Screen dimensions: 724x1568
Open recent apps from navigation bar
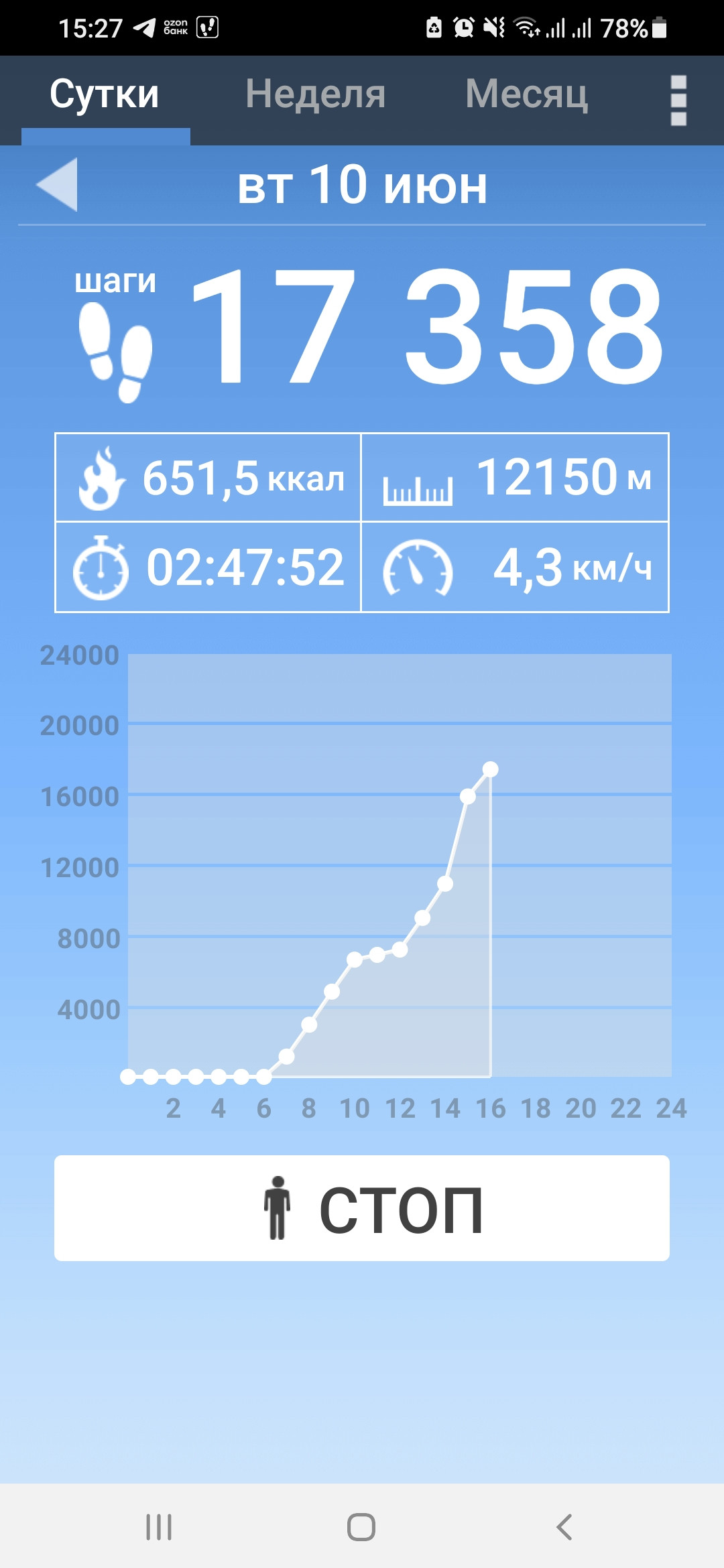pos(159,1527)
